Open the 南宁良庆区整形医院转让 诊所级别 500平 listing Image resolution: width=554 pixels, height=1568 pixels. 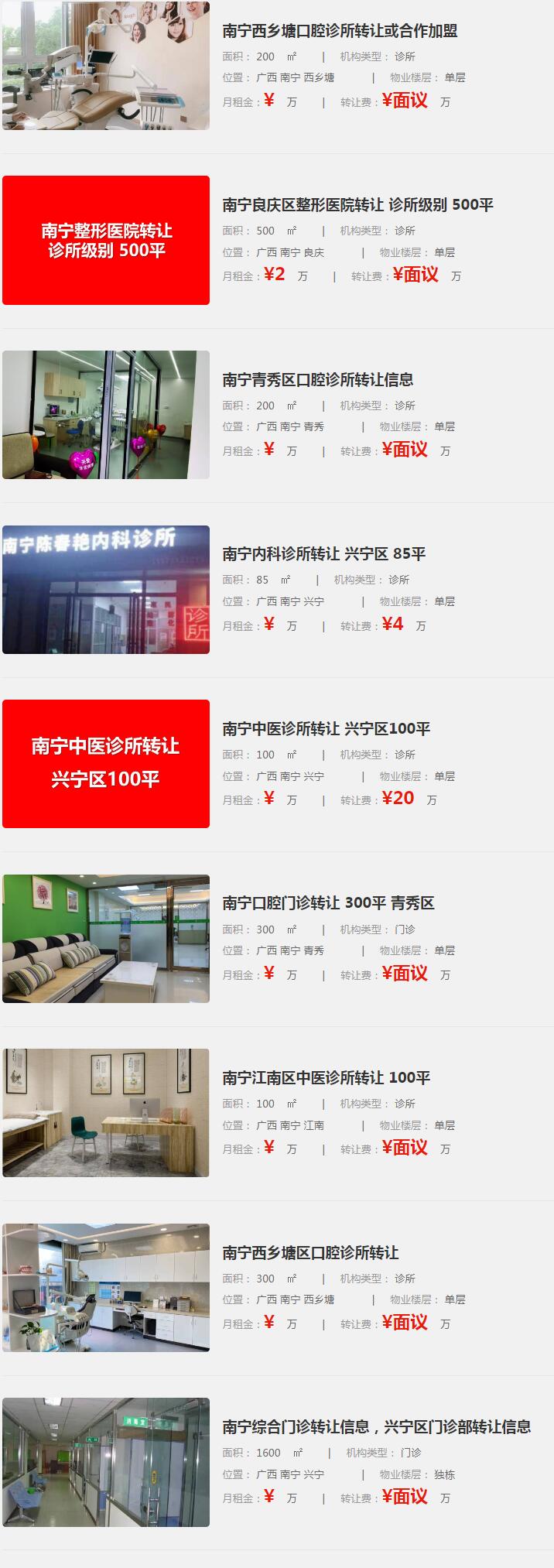coord(357,205)
